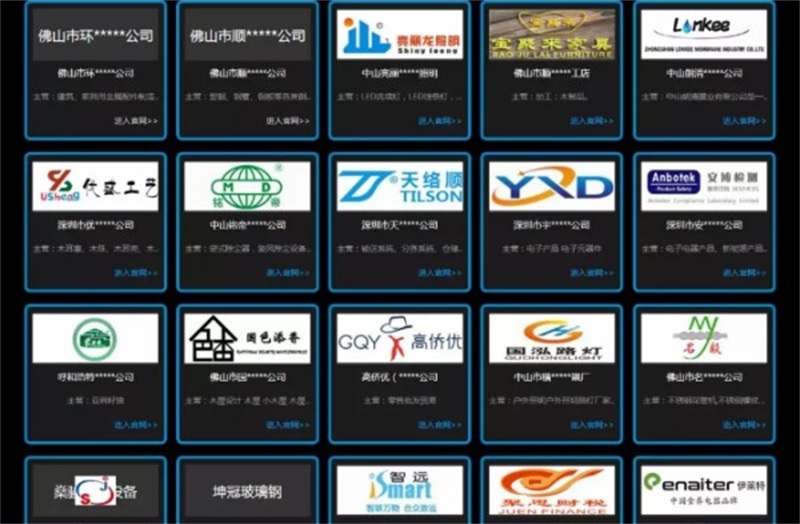Screen dimensions: 800x524
Task: Open the GQY 高侨优 card
Action: [399, 339]
